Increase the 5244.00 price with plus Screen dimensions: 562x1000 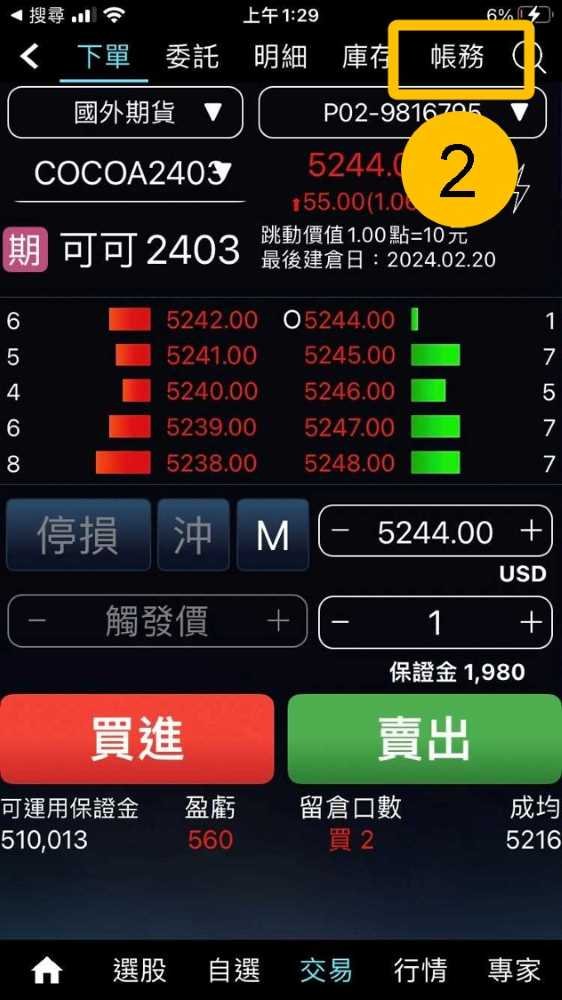coord(531,531)
